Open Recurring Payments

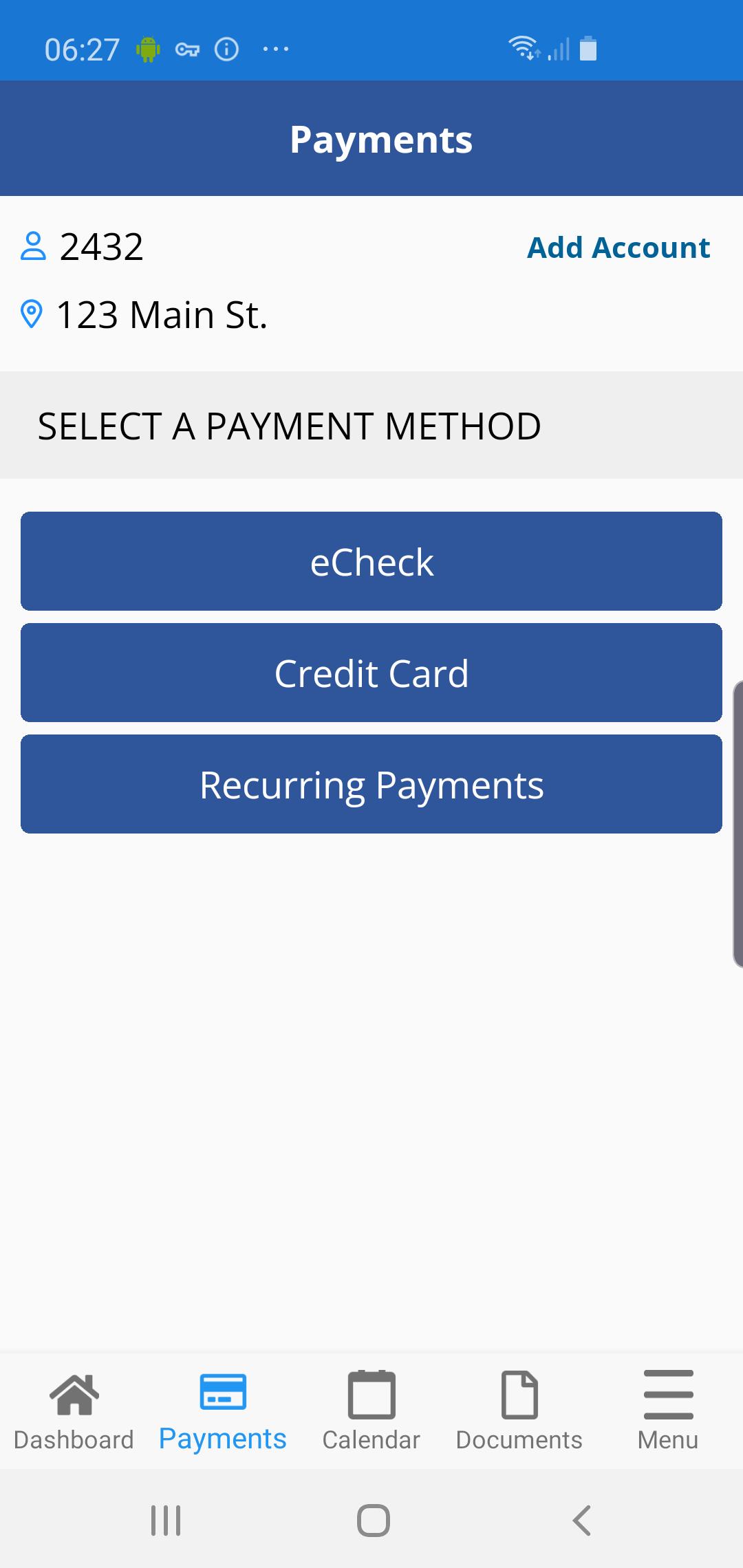(x=371, y=784)
